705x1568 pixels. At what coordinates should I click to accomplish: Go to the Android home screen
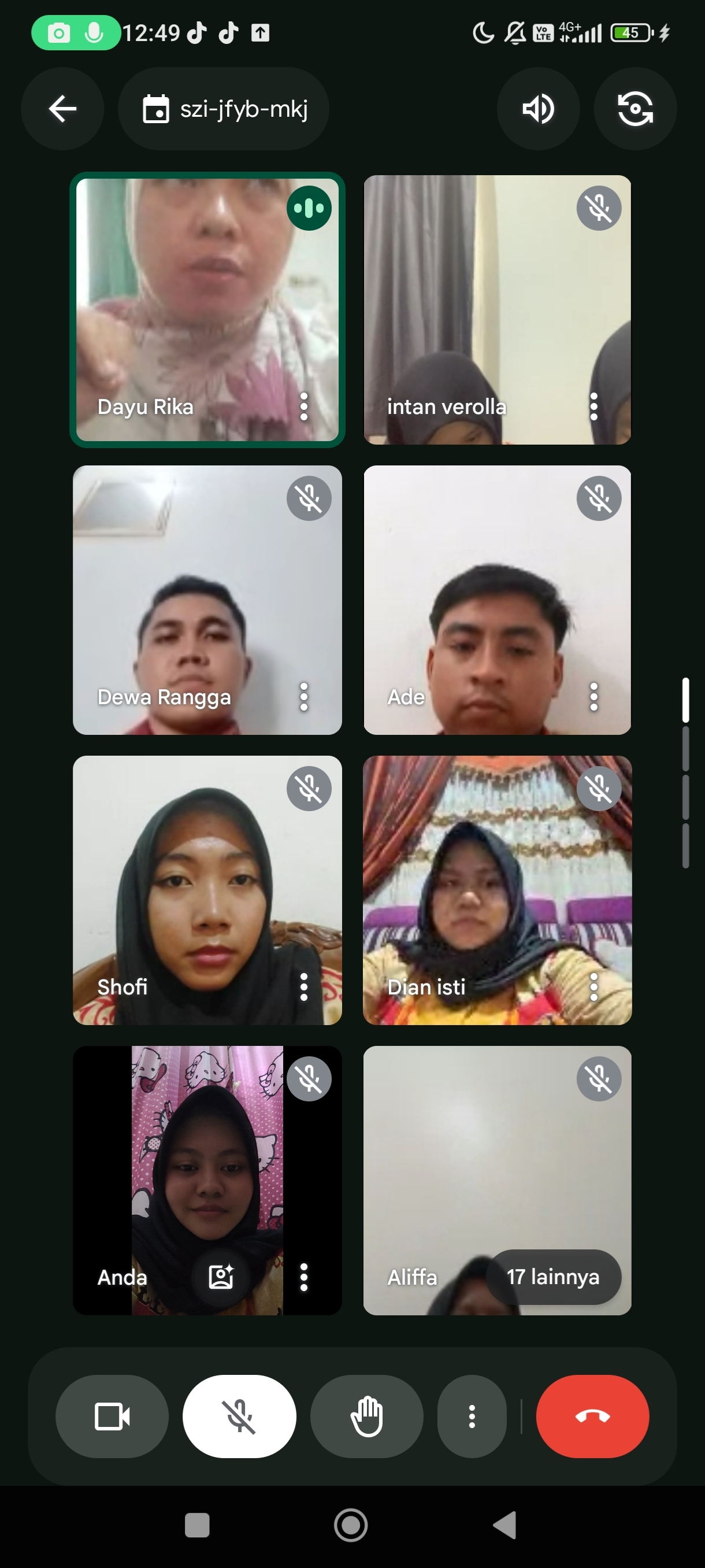[x=351, y=1525]
